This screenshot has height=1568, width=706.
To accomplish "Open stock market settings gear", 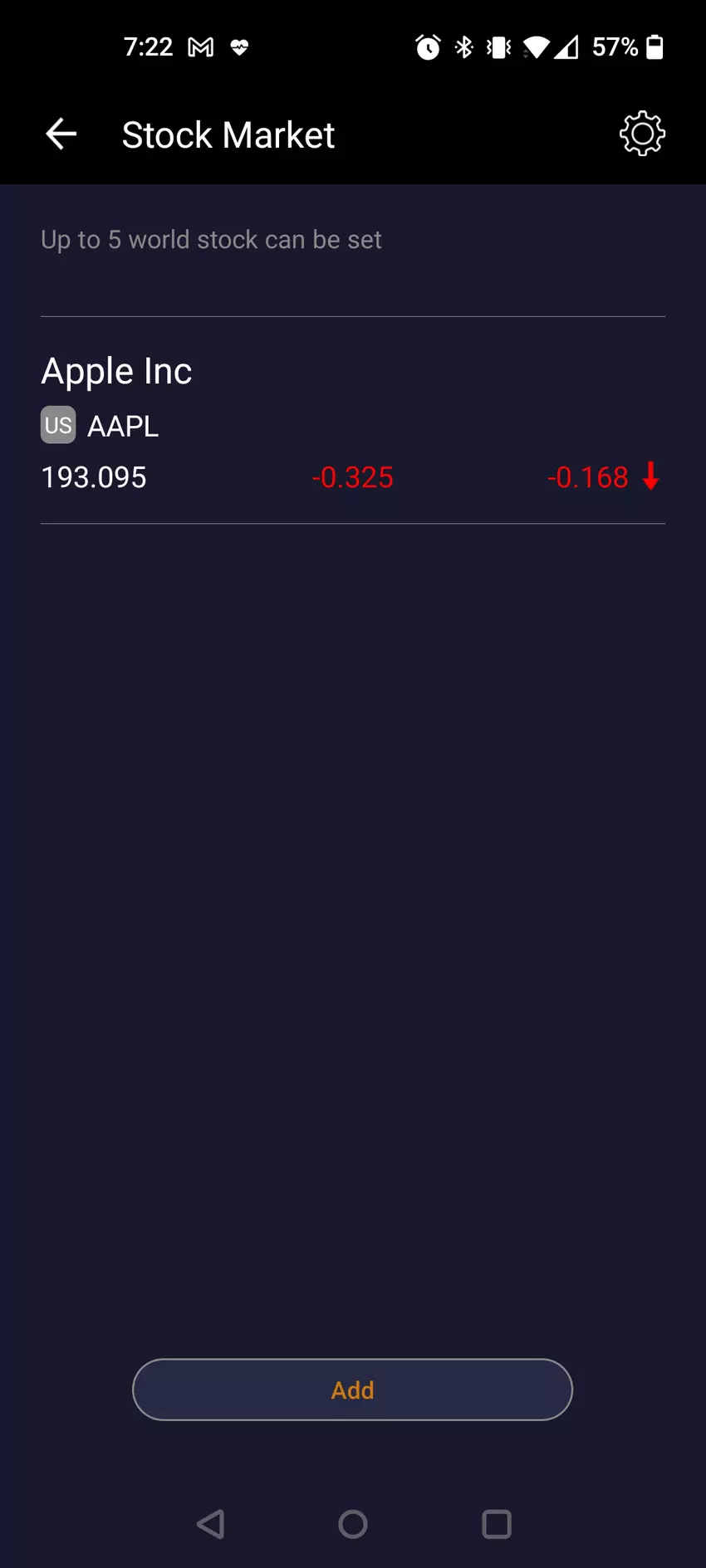I will (x=642, y=134).
